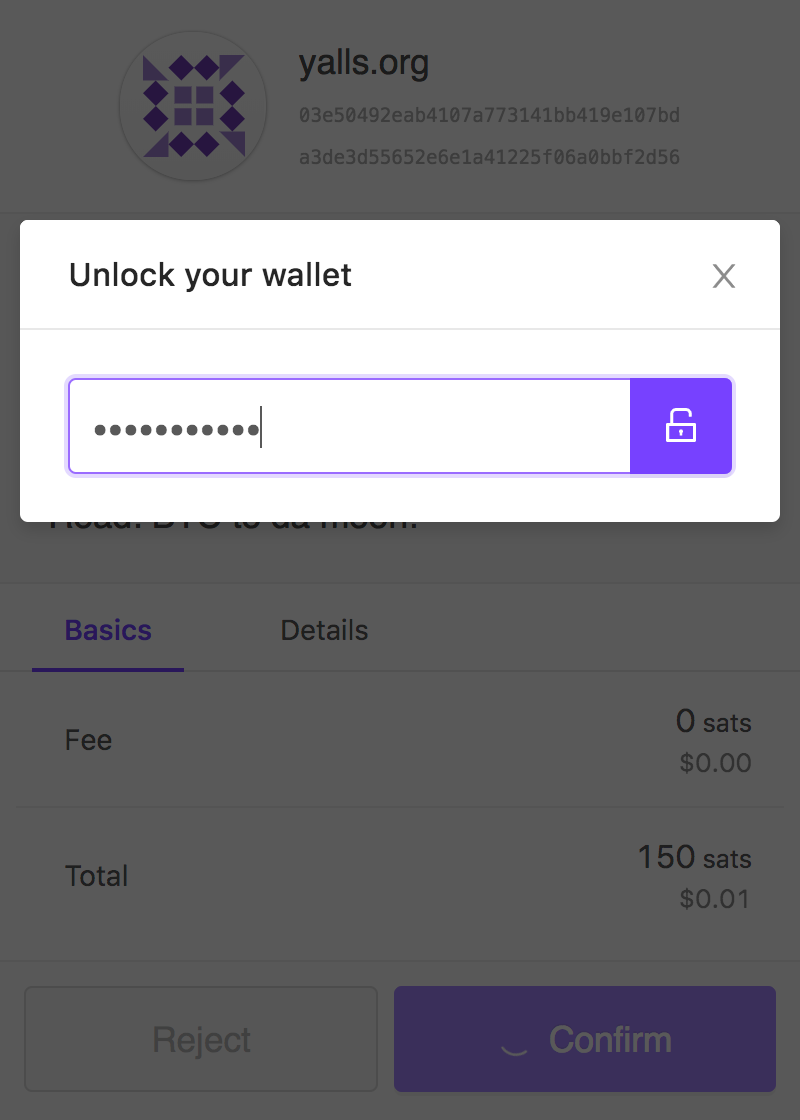Image resolution: width=800 pixels, height=1120 pixels.
Task: Close the Unlock your wallet dialog
Action: coord(723,276)
